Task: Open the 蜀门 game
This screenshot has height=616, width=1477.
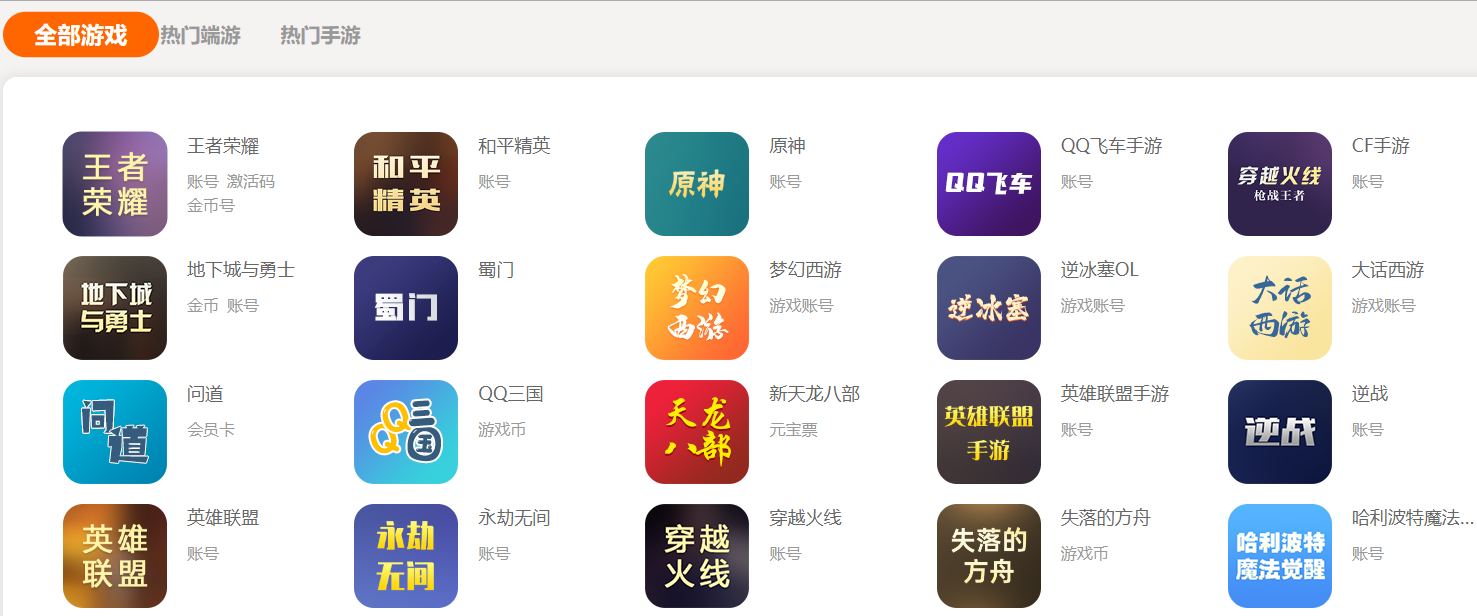Action: tap(406, 308)
